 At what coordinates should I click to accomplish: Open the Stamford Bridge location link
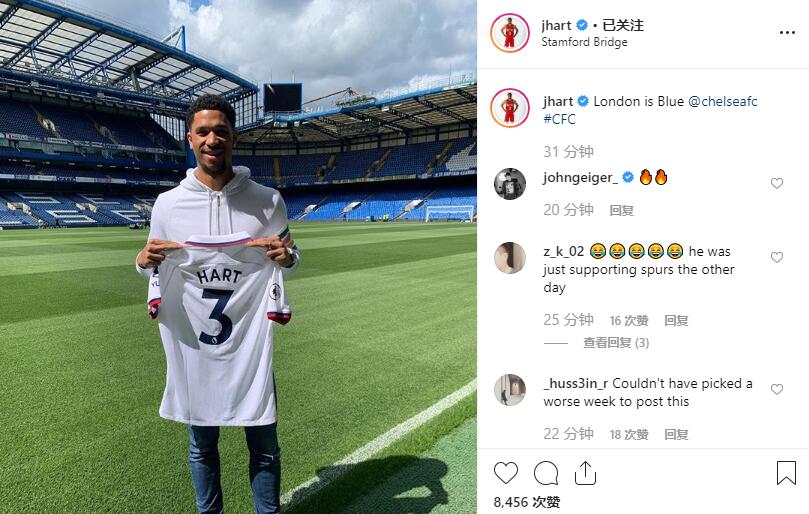pos(584,42)
